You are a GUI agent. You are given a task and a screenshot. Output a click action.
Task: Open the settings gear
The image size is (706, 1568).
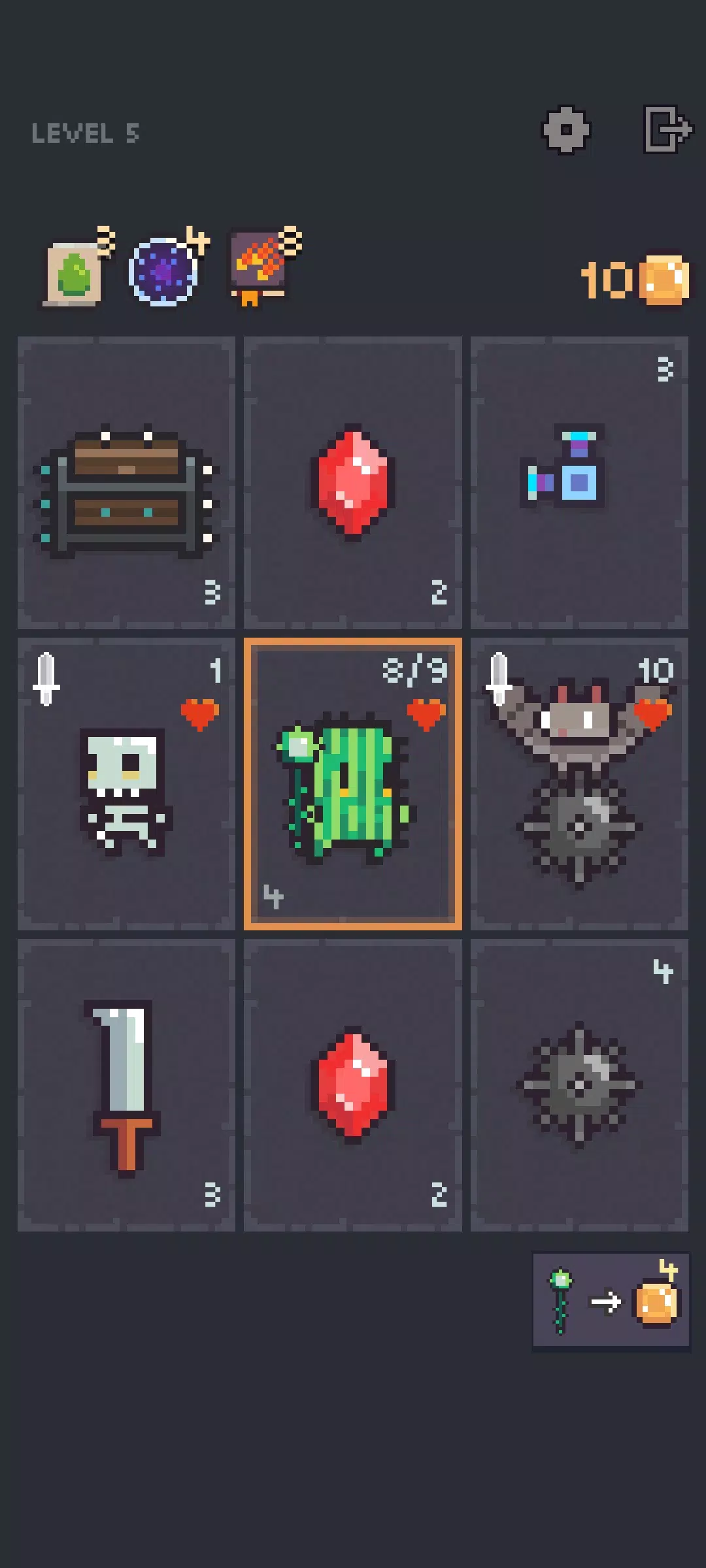pyautogui.click(x=566, y=130)
